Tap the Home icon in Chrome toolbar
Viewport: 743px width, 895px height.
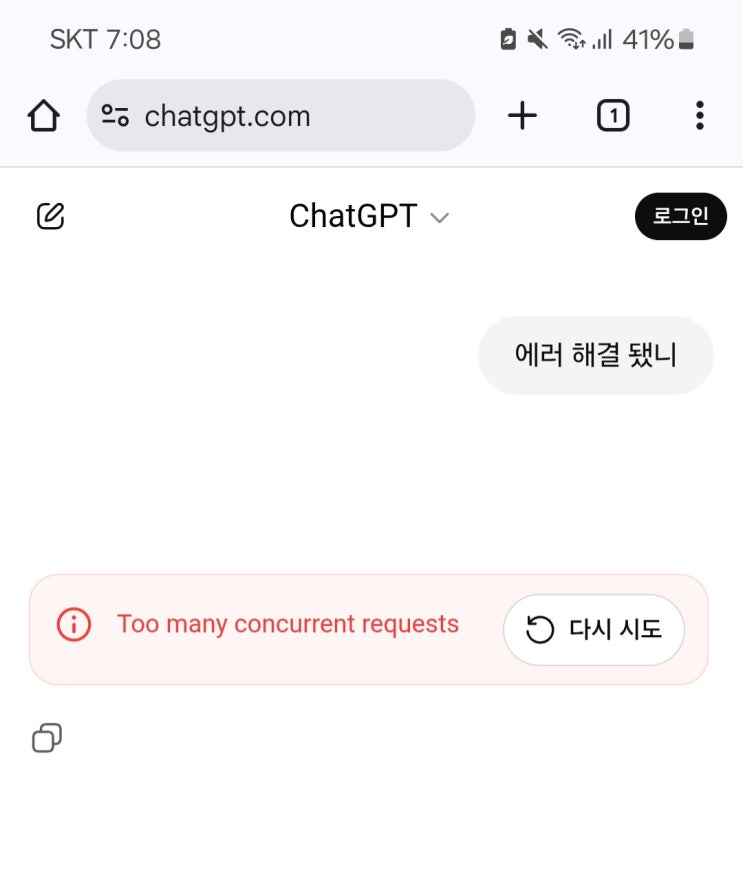(x=44, y=115)
